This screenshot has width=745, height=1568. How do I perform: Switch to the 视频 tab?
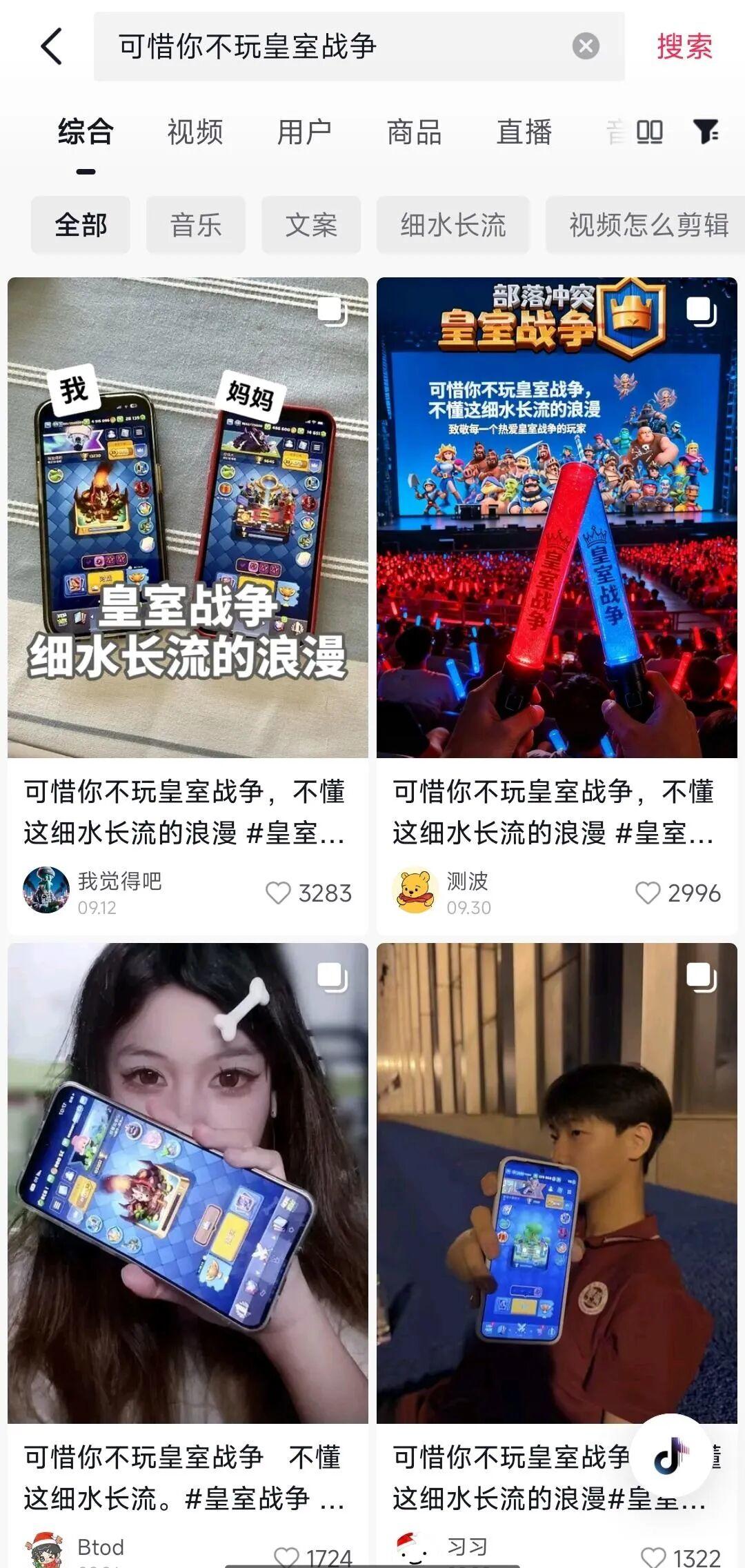tap(195, 132)
